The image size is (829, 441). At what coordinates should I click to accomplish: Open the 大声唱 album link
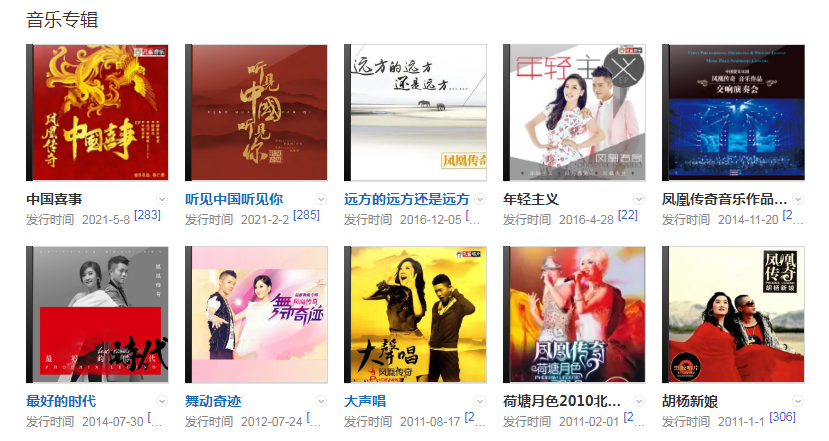[365, 401]
